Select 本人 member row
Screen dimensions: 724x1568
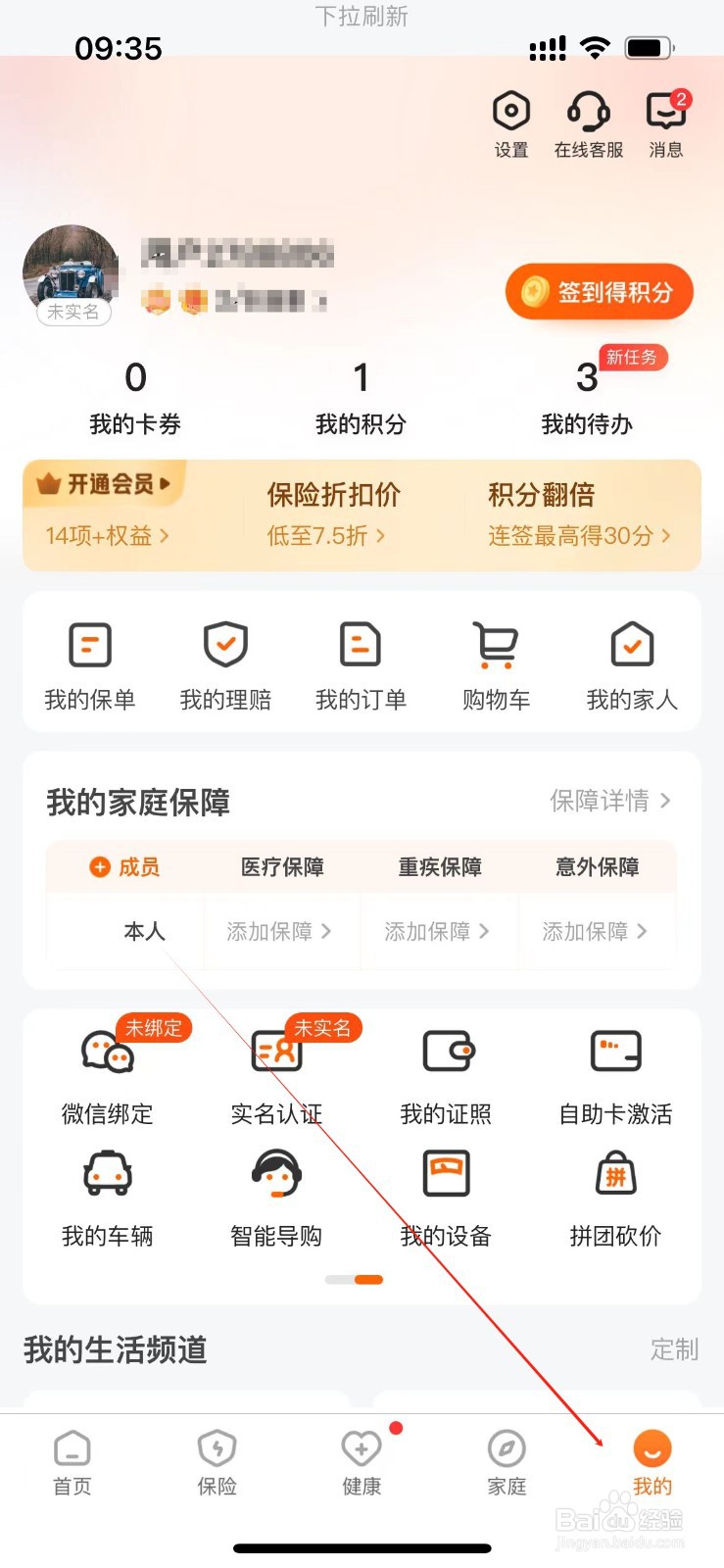point(145,931)
